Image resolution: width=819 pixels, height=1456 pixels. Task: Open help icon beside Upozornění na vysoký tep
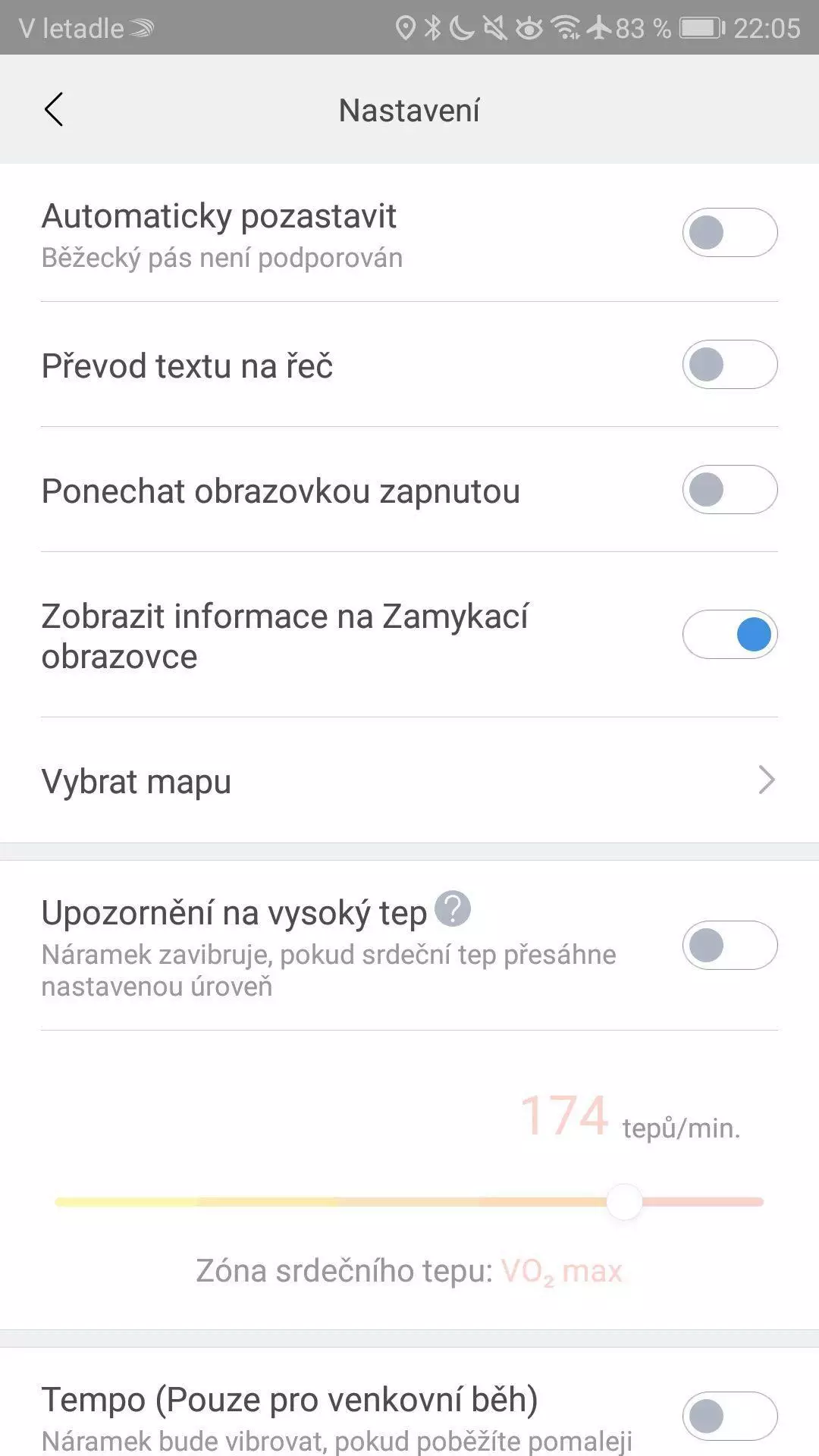pyautogui.click(x=453, y=908)
